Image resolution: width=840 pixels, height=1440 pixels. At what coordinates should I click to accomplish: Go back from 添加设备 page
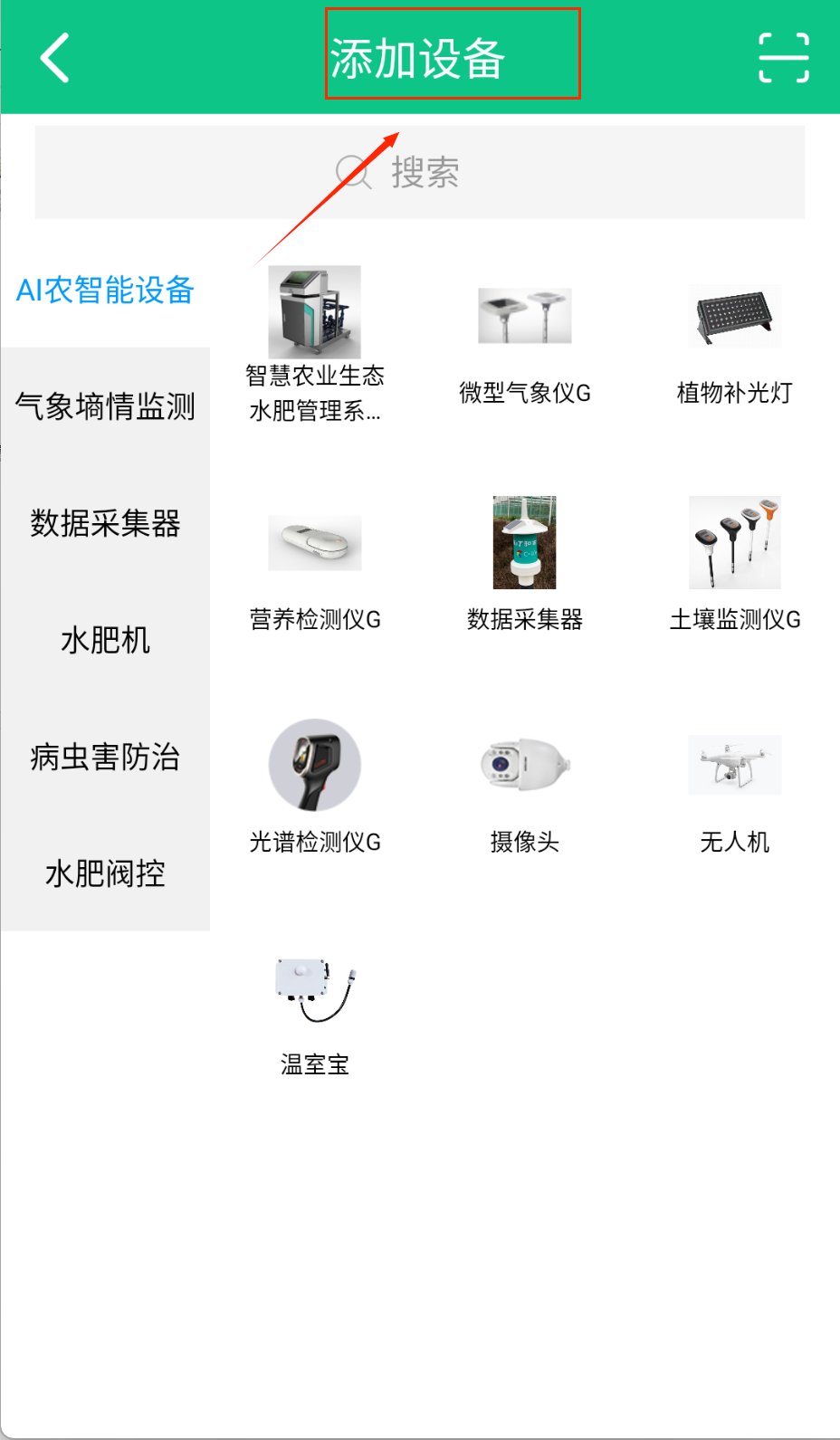[55, 58]
